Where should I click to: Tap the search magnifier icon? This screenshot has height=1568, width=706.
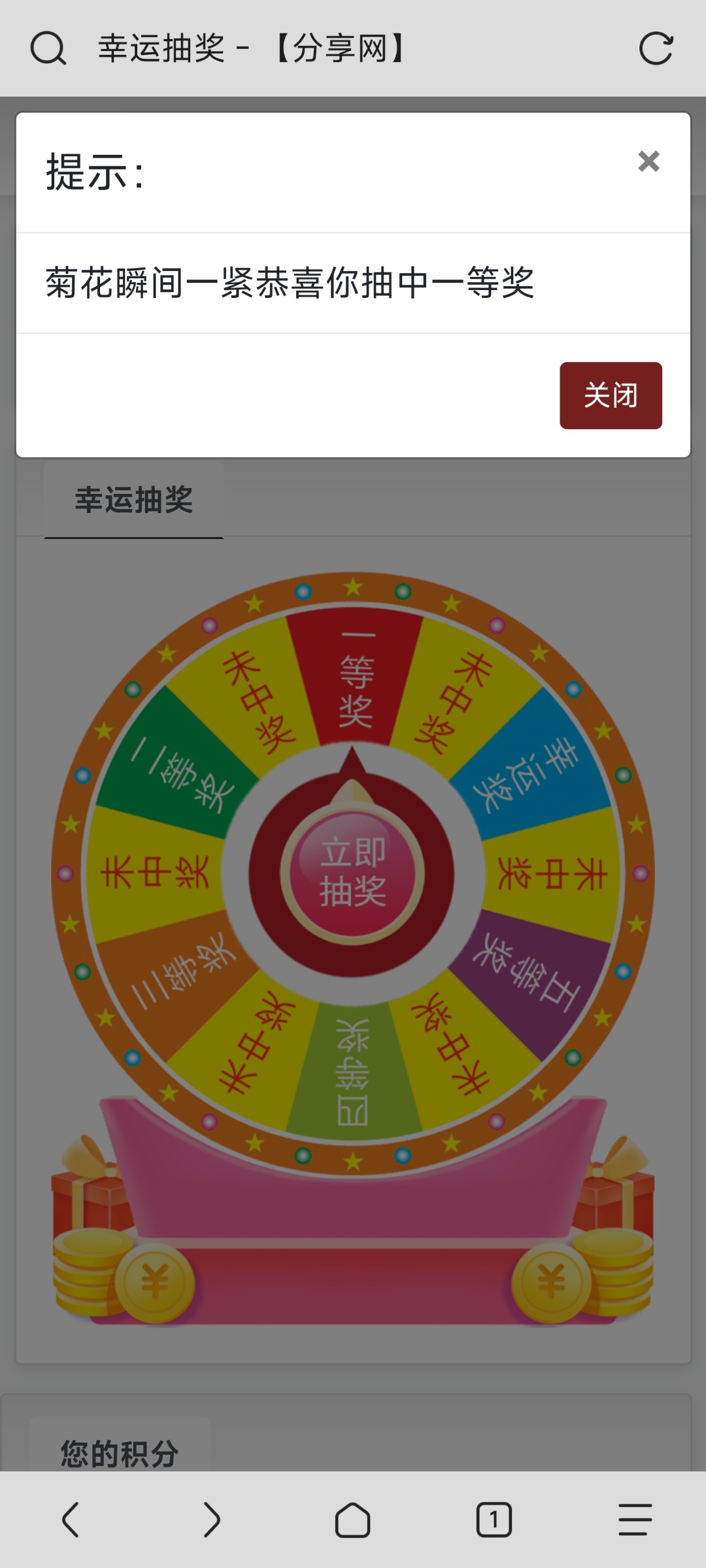point(49,48)
